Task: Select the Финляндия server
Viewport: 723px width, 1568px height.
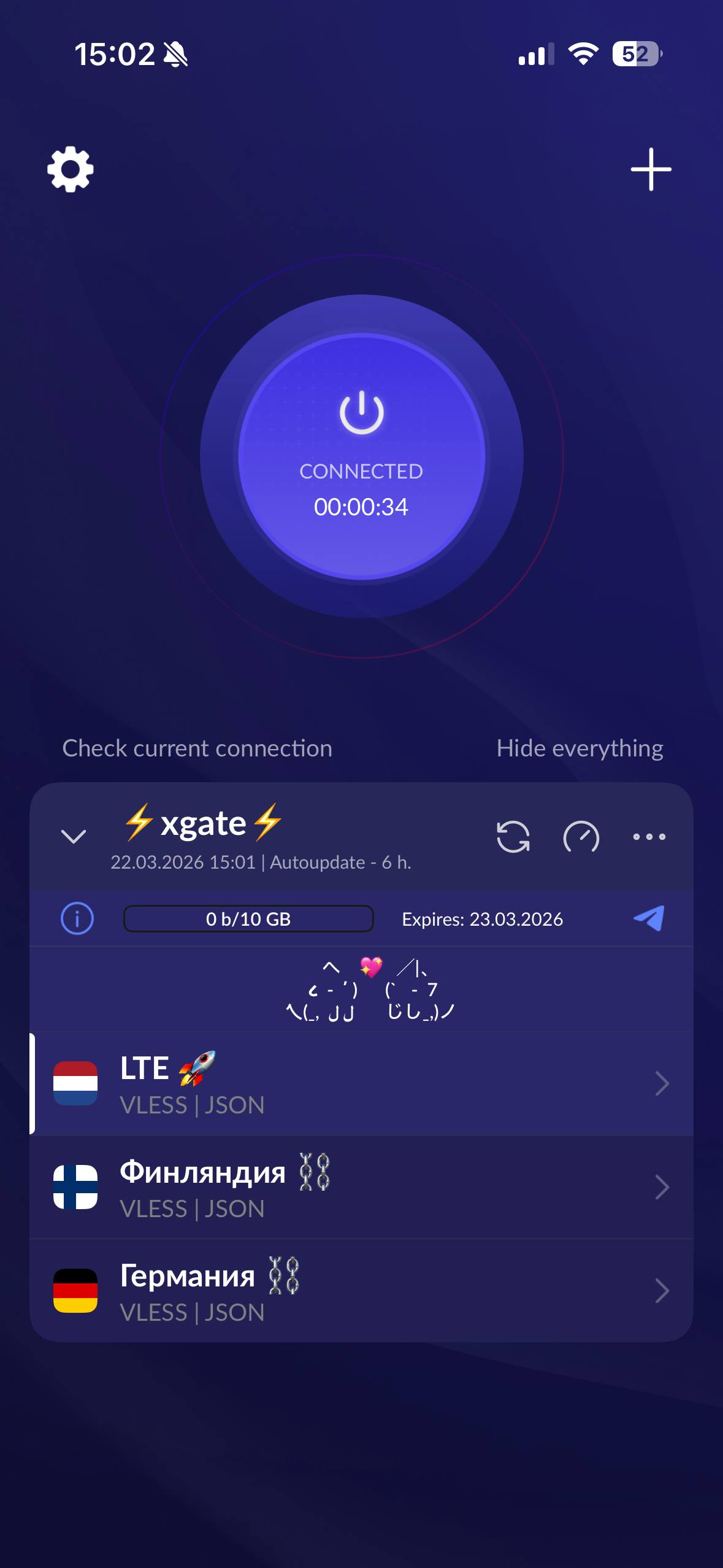Action: (x=307, y=1187)
